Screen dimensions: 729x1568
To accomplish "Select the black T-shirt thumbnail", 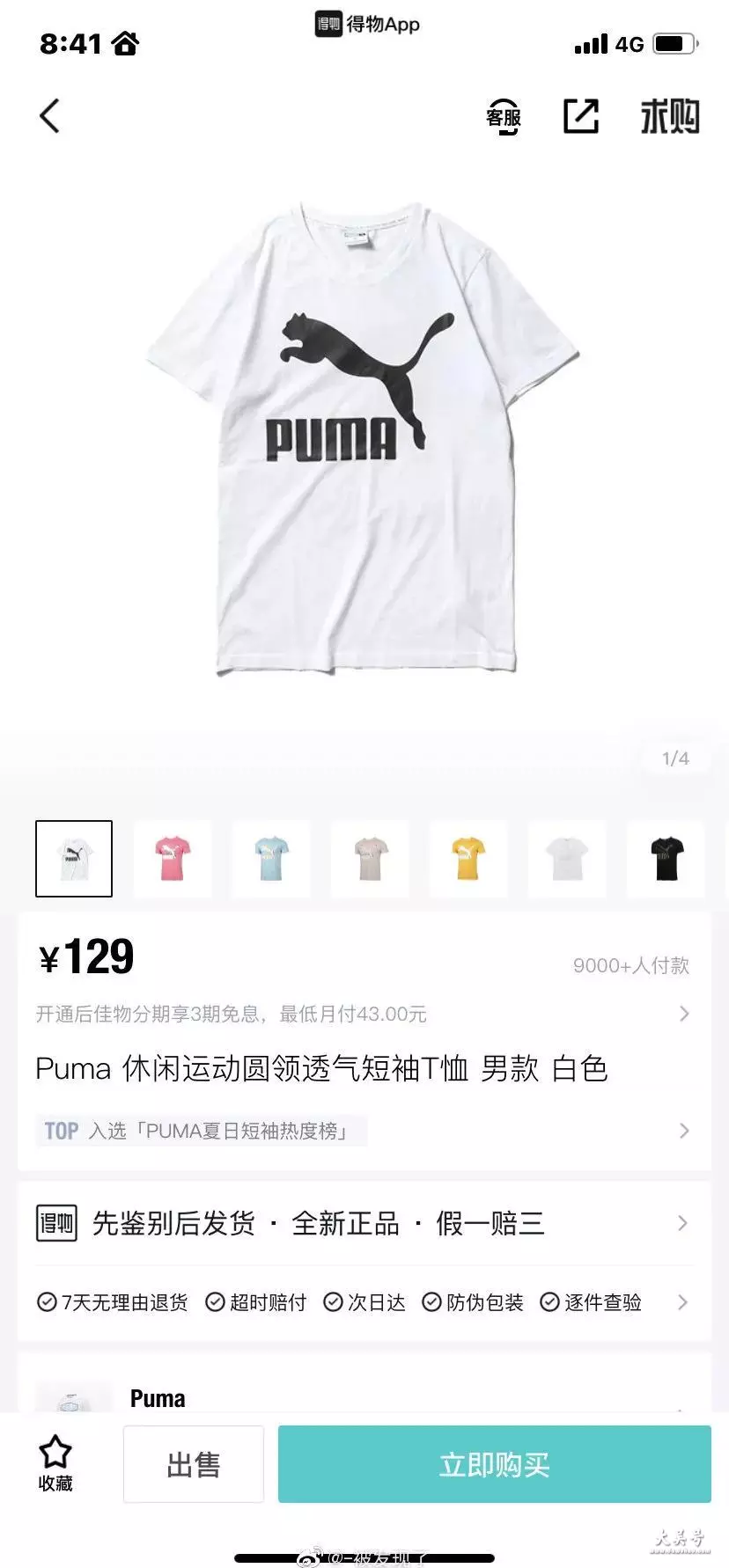I will tap(666, 859).
